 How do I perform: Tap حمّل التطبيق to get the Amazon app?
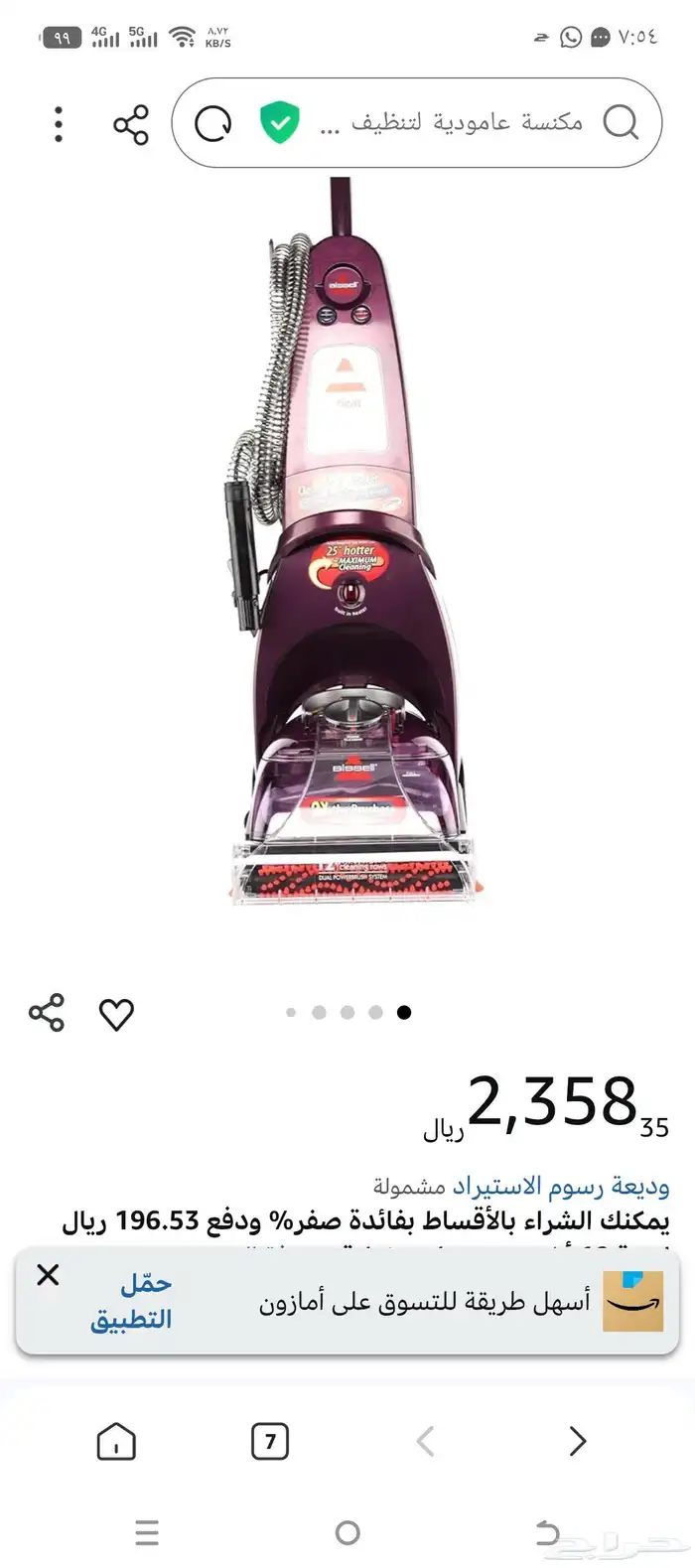point(131,1301)
